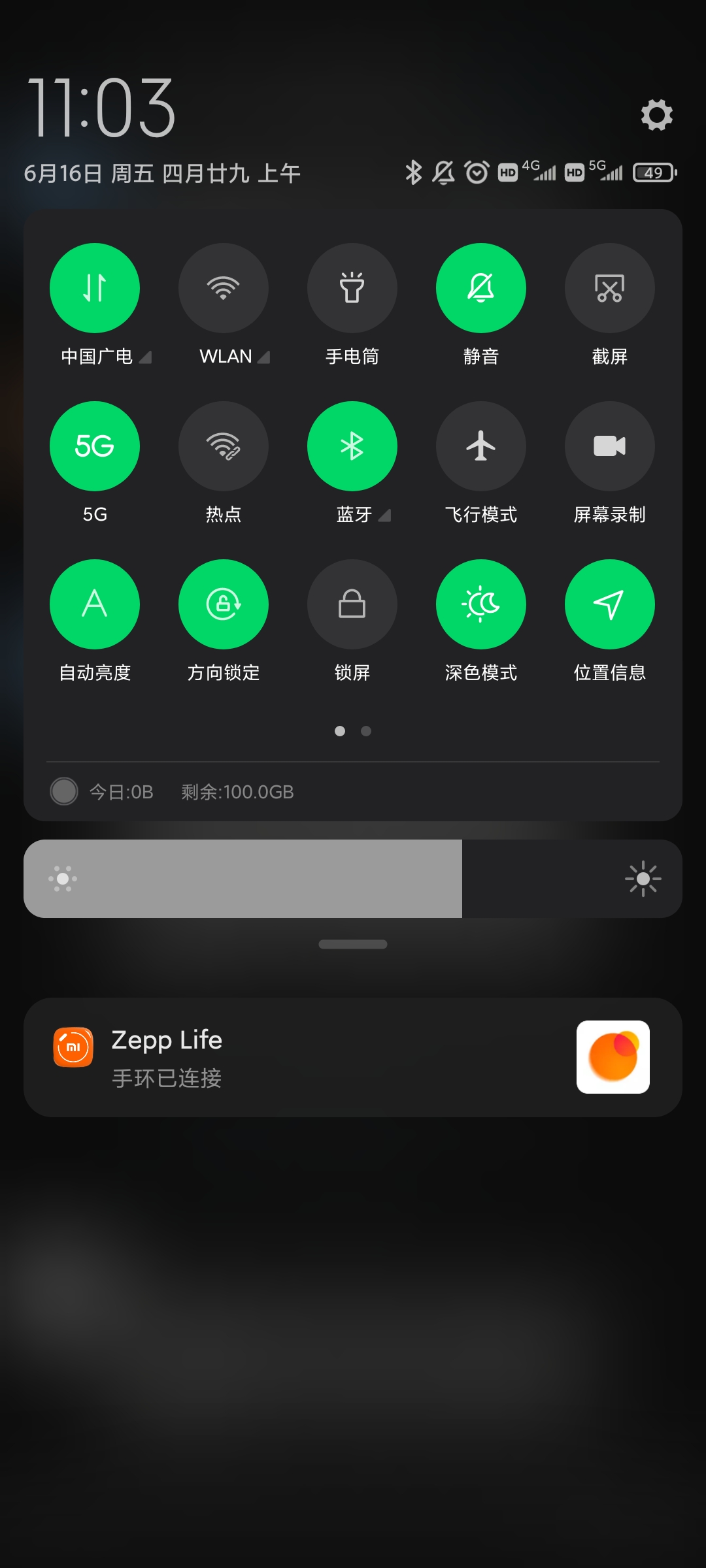Switch on the 手电筒 flashlight
Screen dimensions: 706x1568
[x=352, y=288]
